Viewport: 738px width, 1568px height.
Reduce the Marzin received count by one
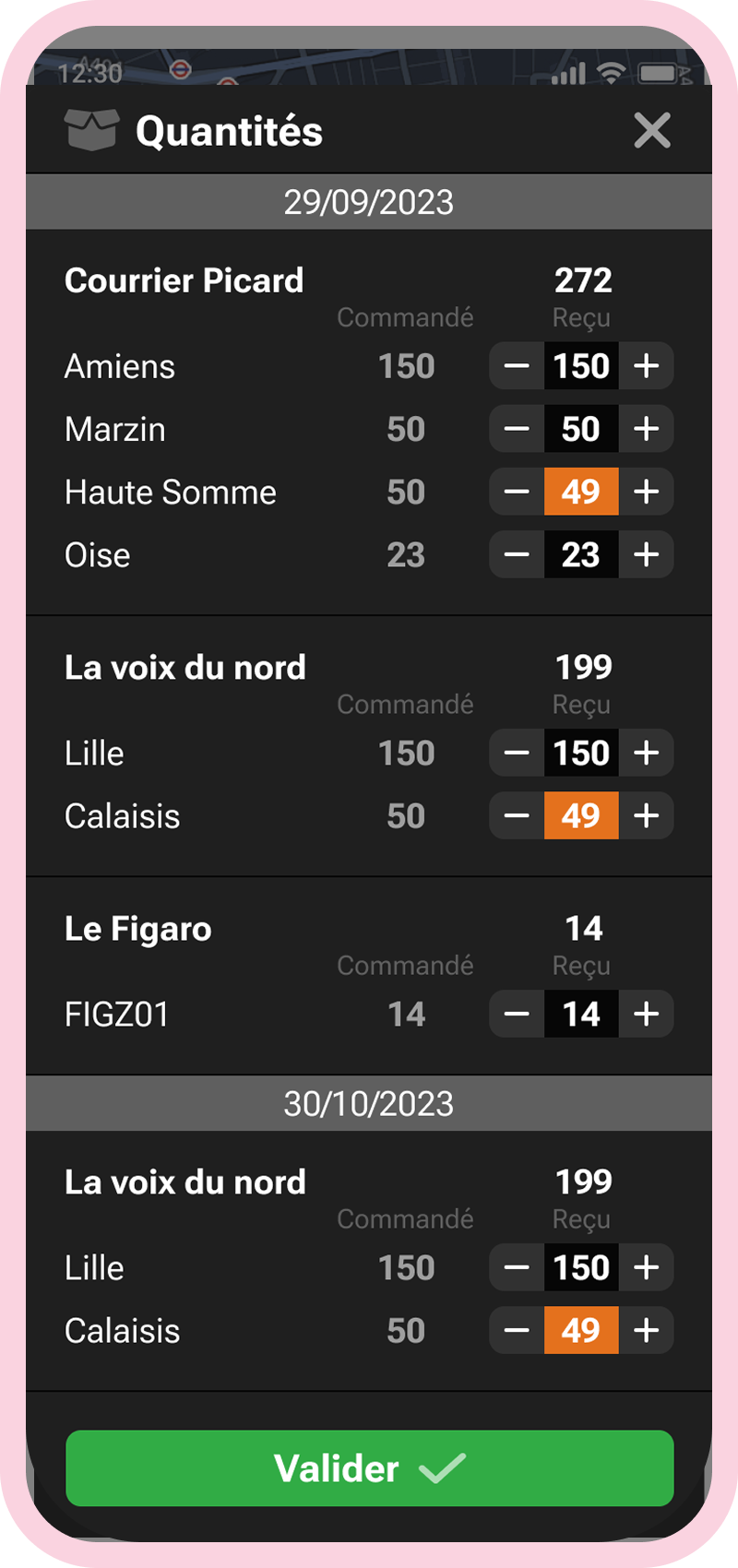click(517, 429)
